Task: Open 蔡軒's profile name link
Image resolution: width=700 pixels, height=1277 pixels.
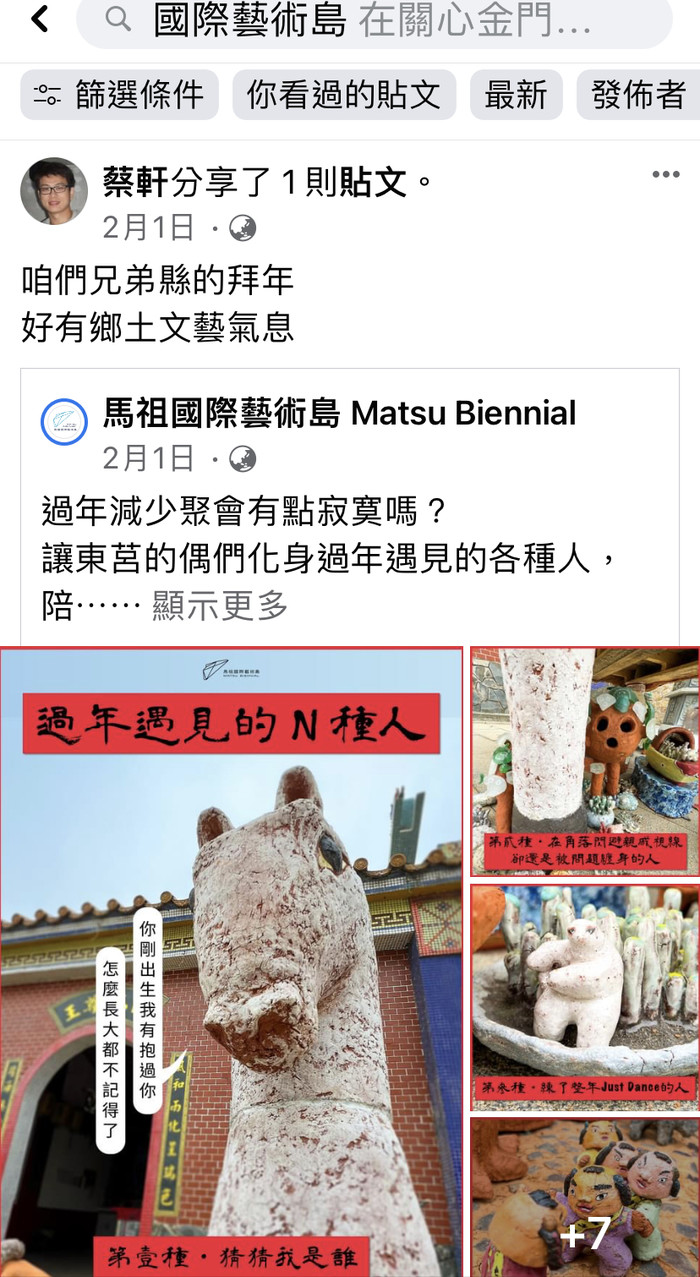Action: coord(135,182)
